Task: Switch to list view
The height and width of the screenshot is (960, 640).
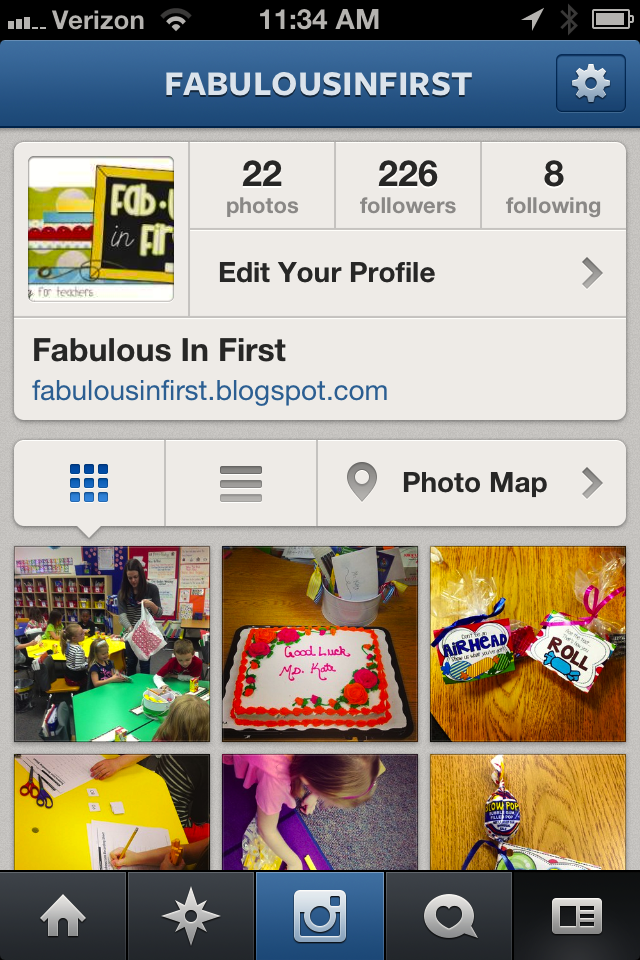Action: 241,483
